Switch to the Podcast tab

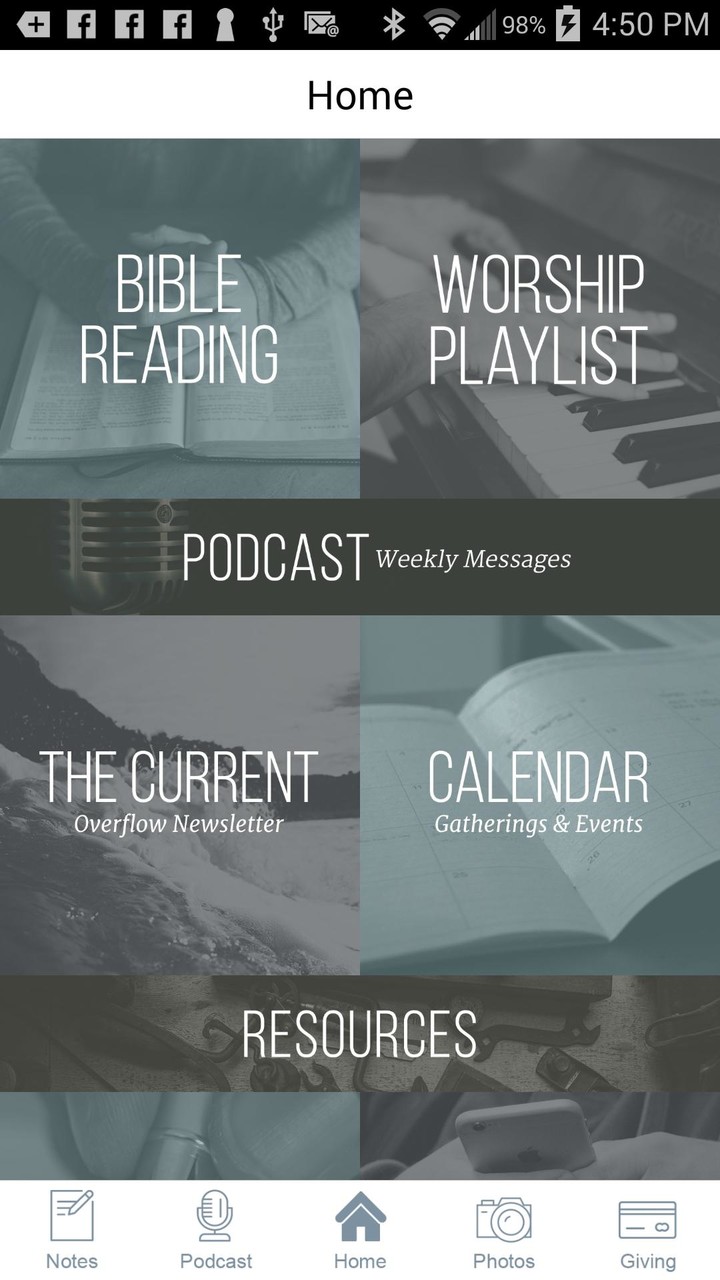point(216,1230)
